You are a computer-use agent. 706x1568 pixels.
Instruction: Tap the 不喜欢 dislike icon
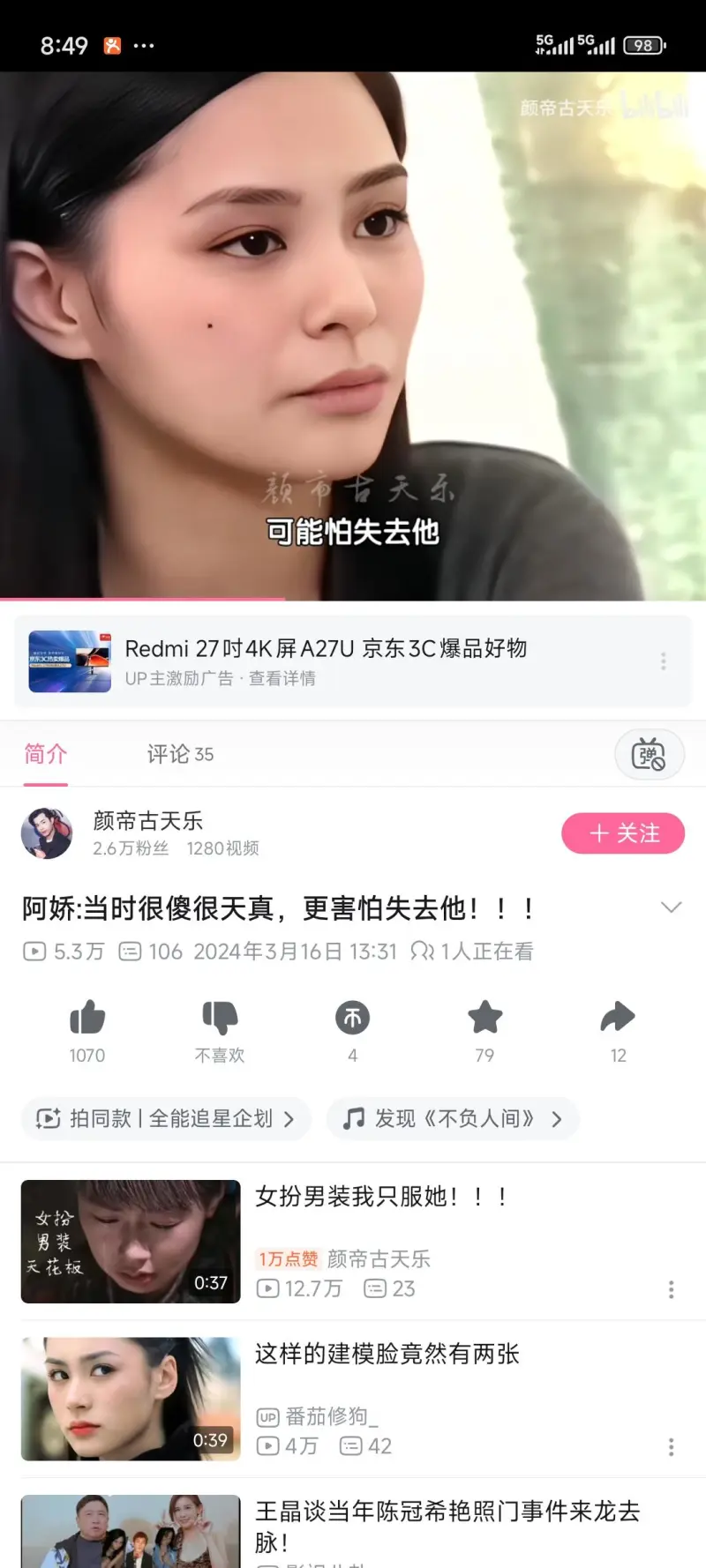pos(220,1019)
